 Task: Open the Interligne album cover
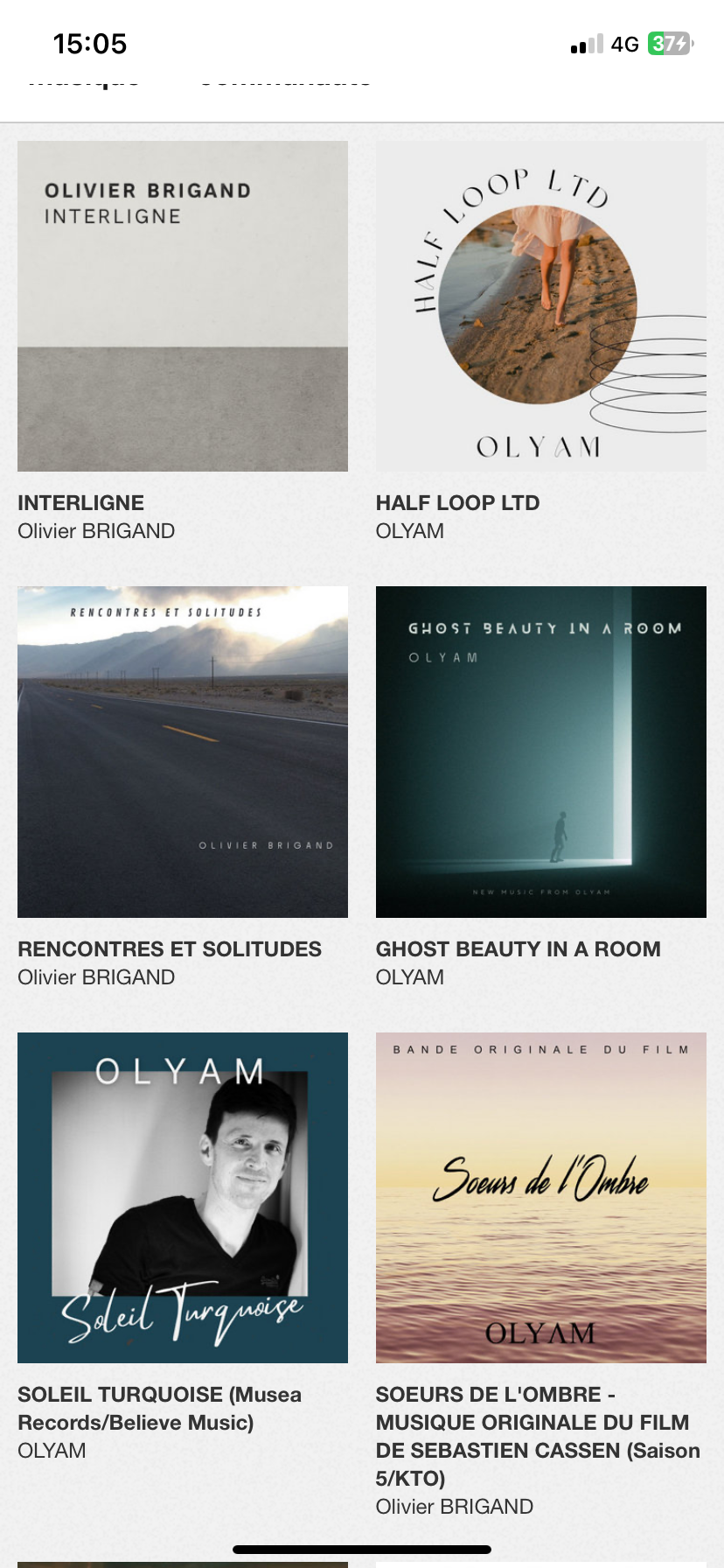tap(182, 306)
